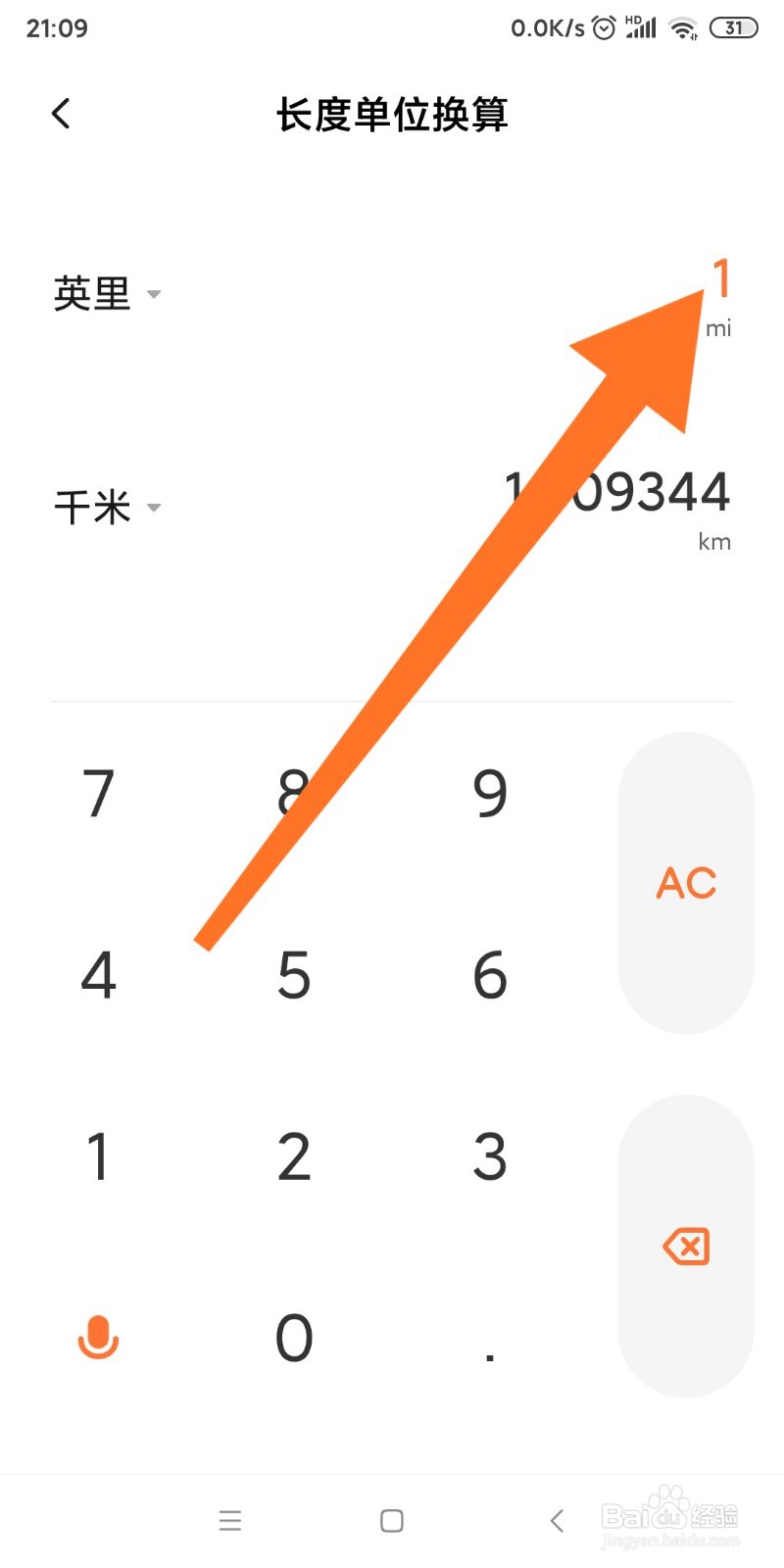Tap the battery indicator in status bar

[733, 27]
